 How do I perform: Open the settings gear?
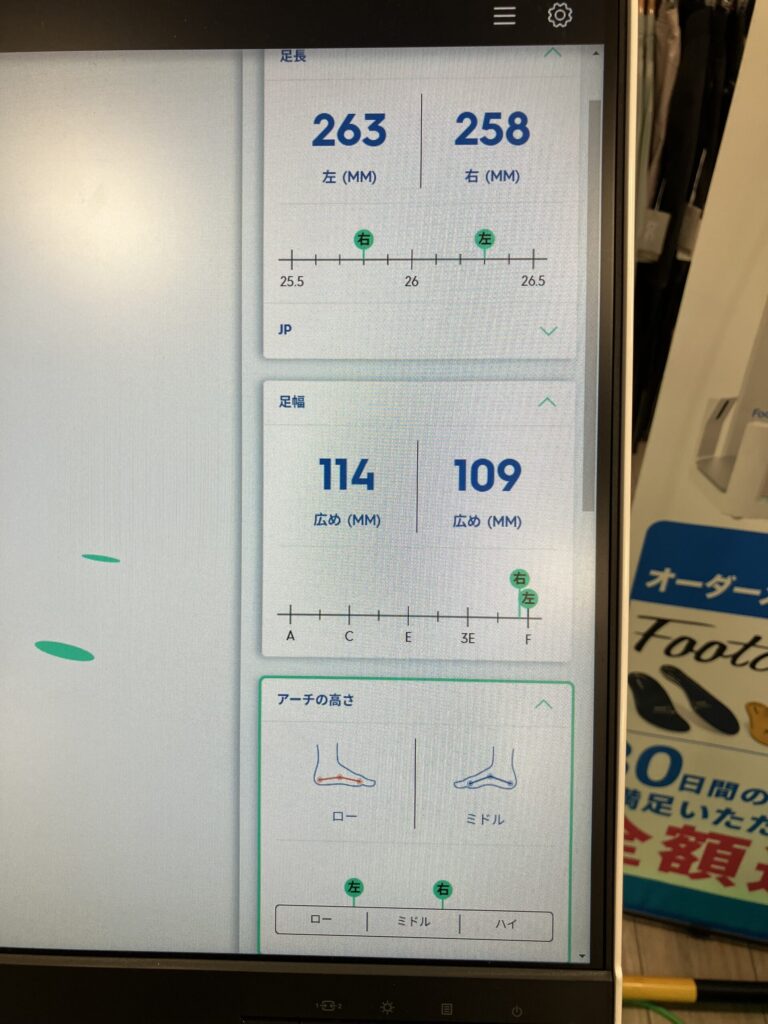pyautogui.click(x=560, y=15)
